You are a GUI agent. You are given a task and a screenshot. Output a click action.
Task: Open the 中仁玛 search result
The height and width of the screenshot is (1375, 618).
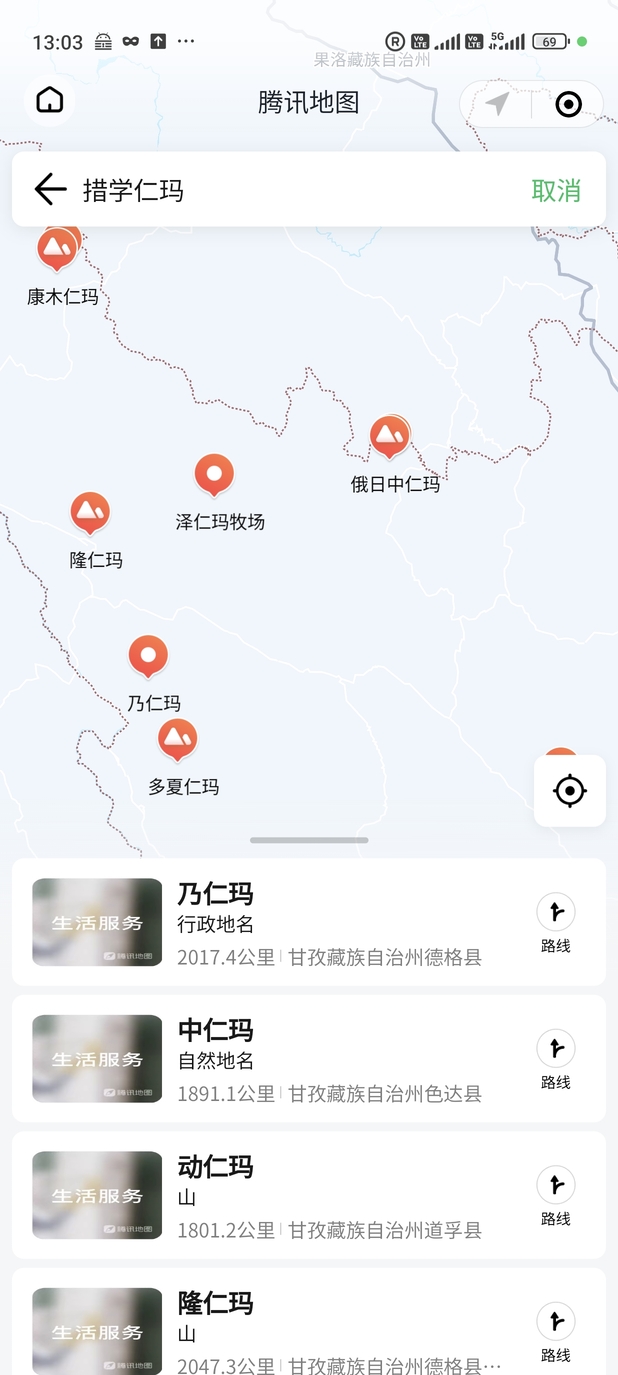point(300,1058)
